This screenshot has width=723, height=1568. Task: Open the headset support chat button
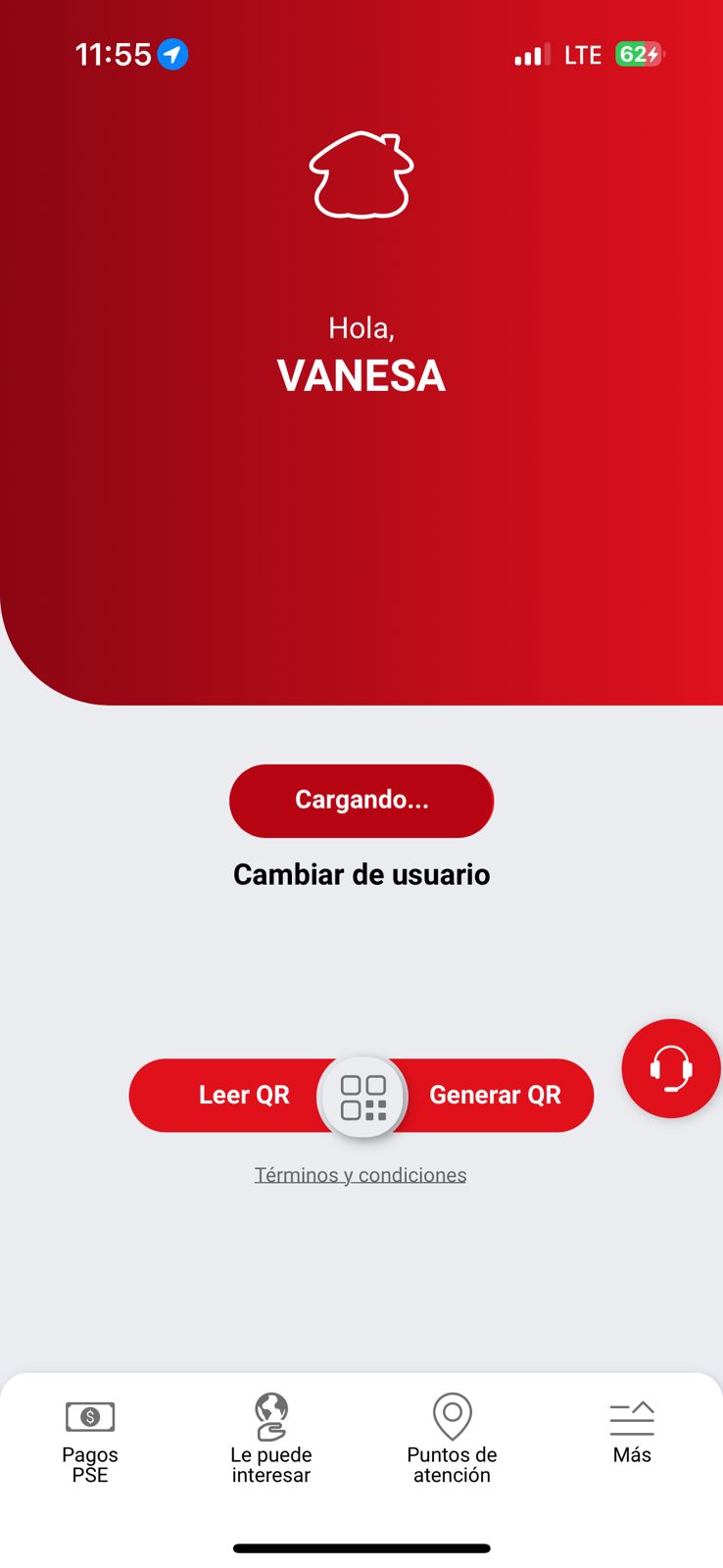pos(671,1068)
